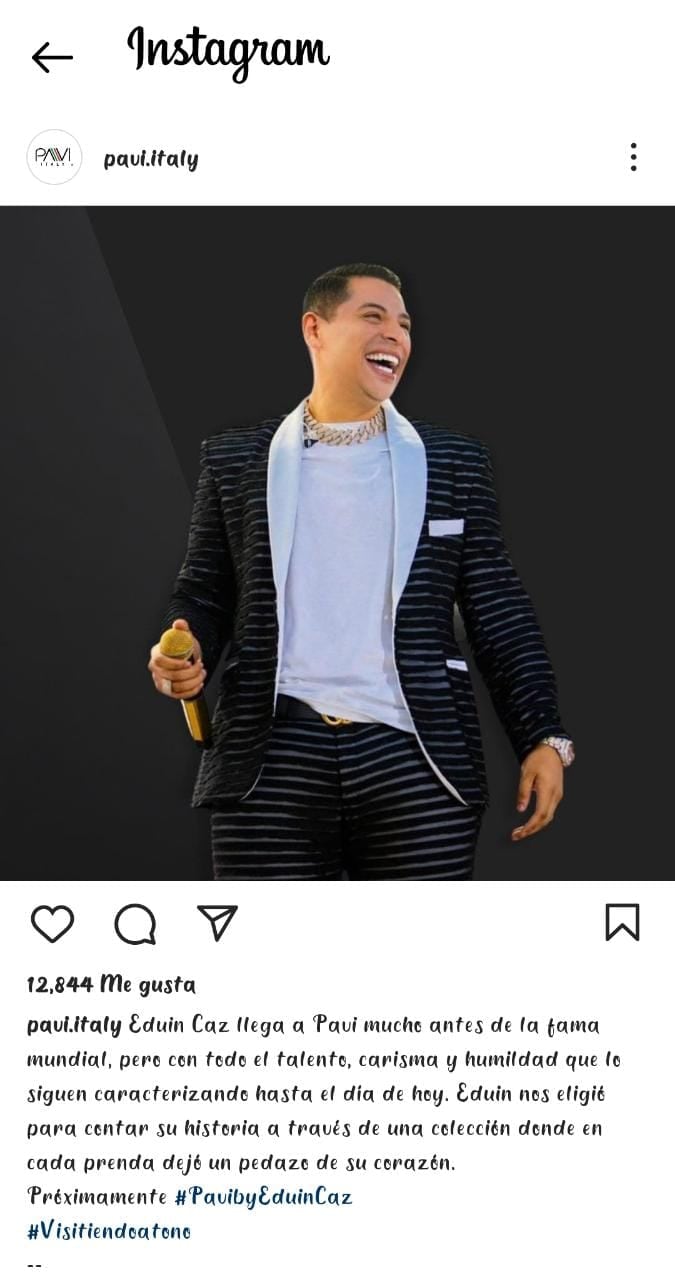This screenshot has height=1280, width=675.
Task: Go back using the arrow
Action: pyautogui.click(x=52, y=57)
